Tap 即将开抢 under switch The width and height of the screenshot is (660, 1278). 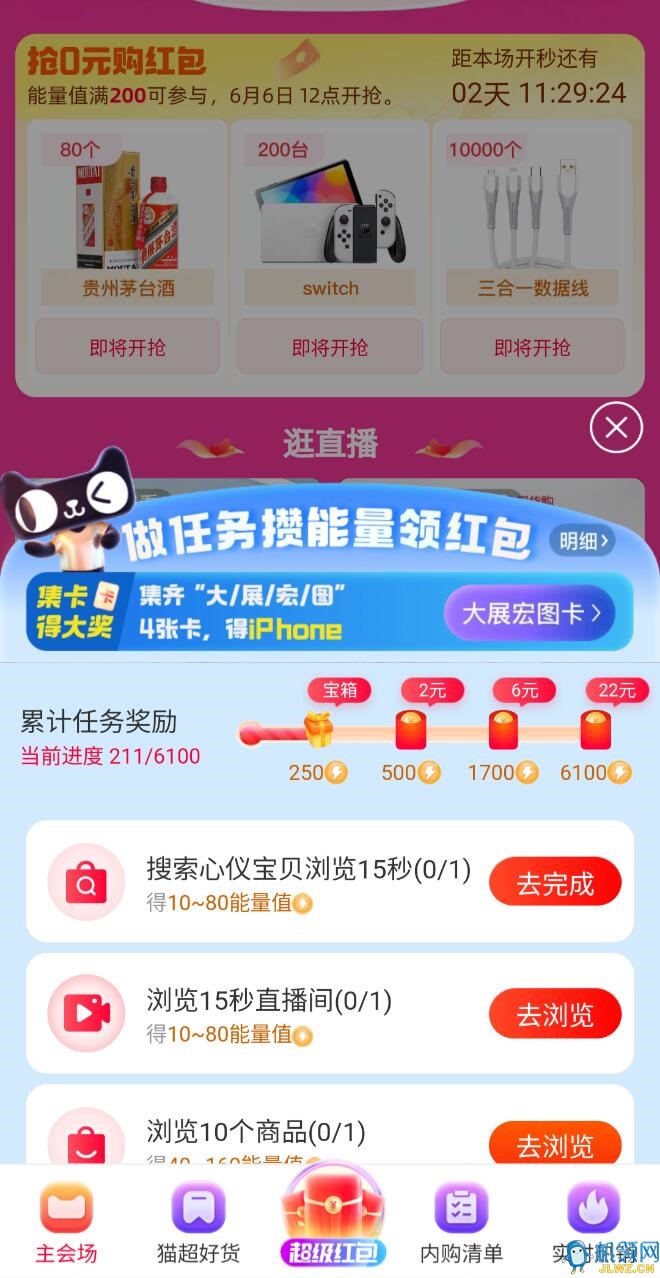(330, 347)
